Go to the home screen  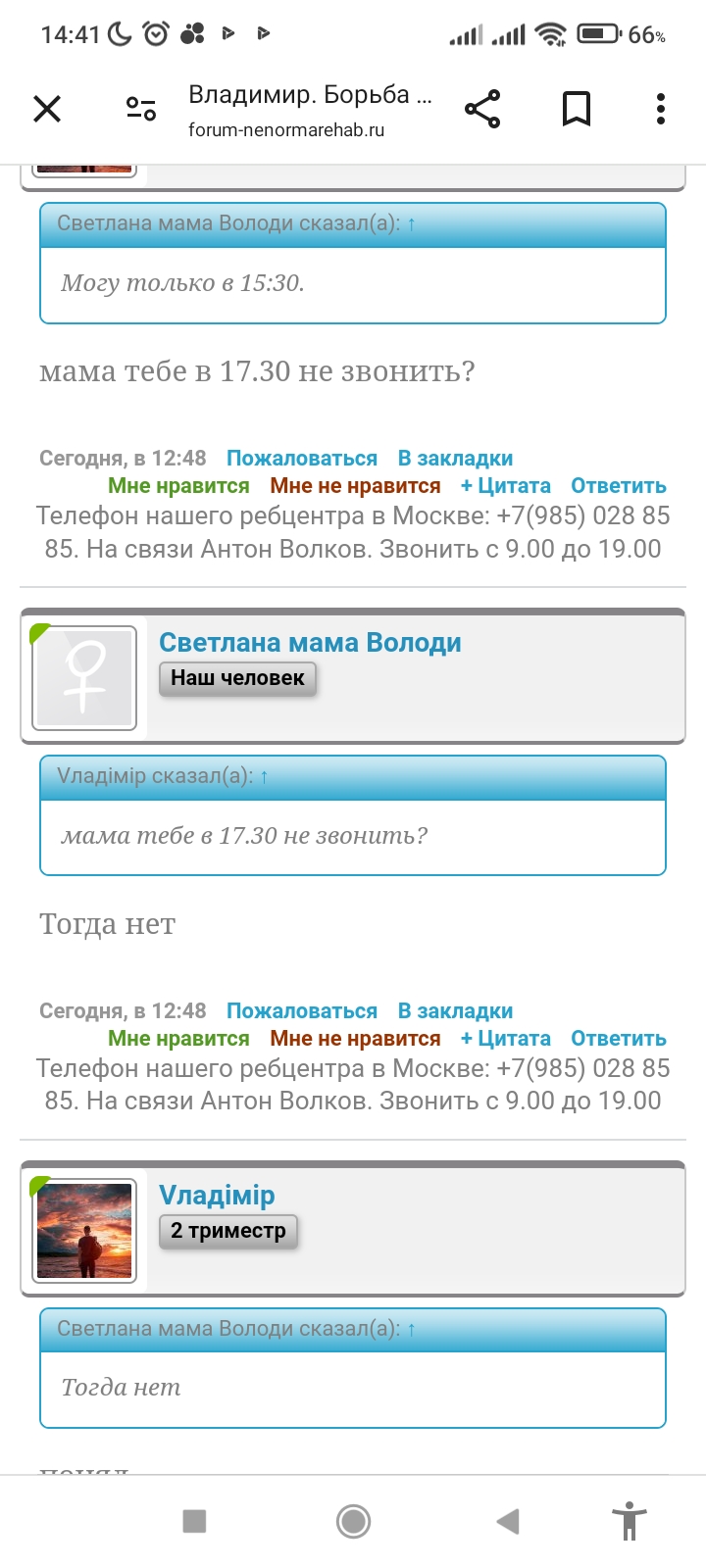tap(353, 1521)
